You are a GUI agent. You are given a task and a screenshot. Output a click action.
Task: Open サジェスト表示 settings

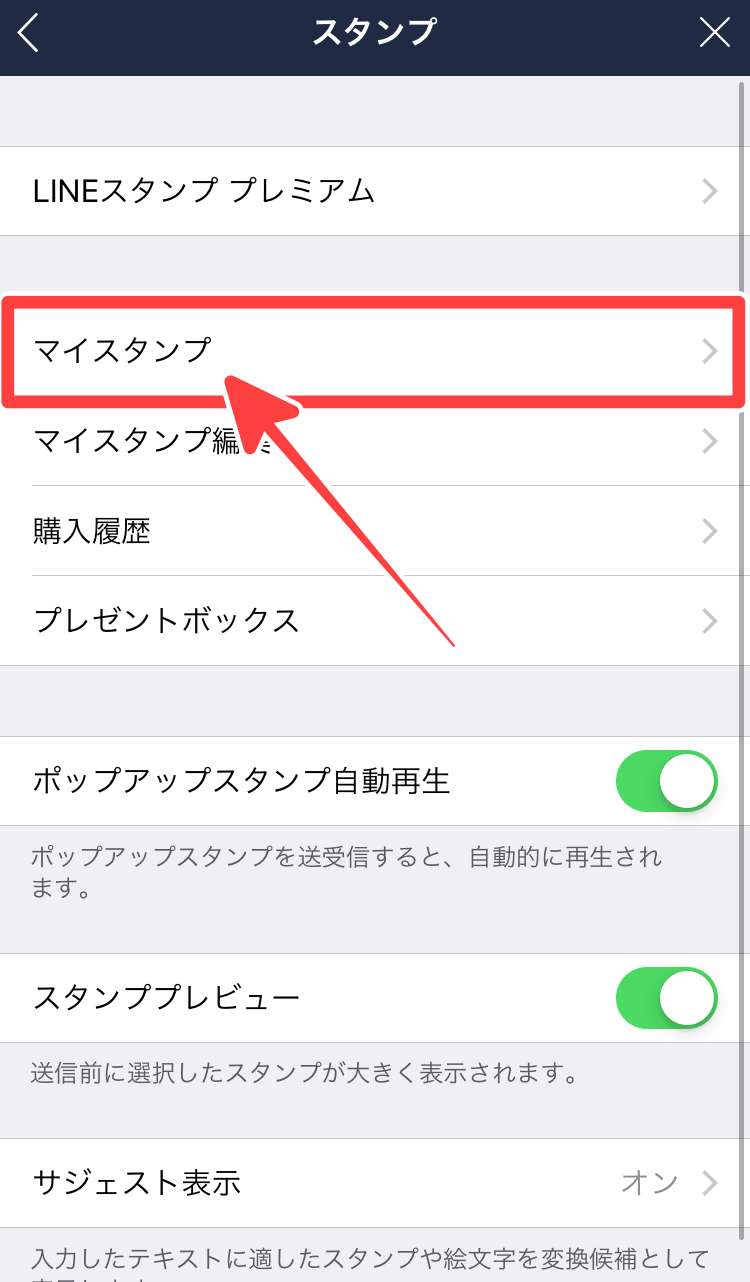pos(374,1183)
